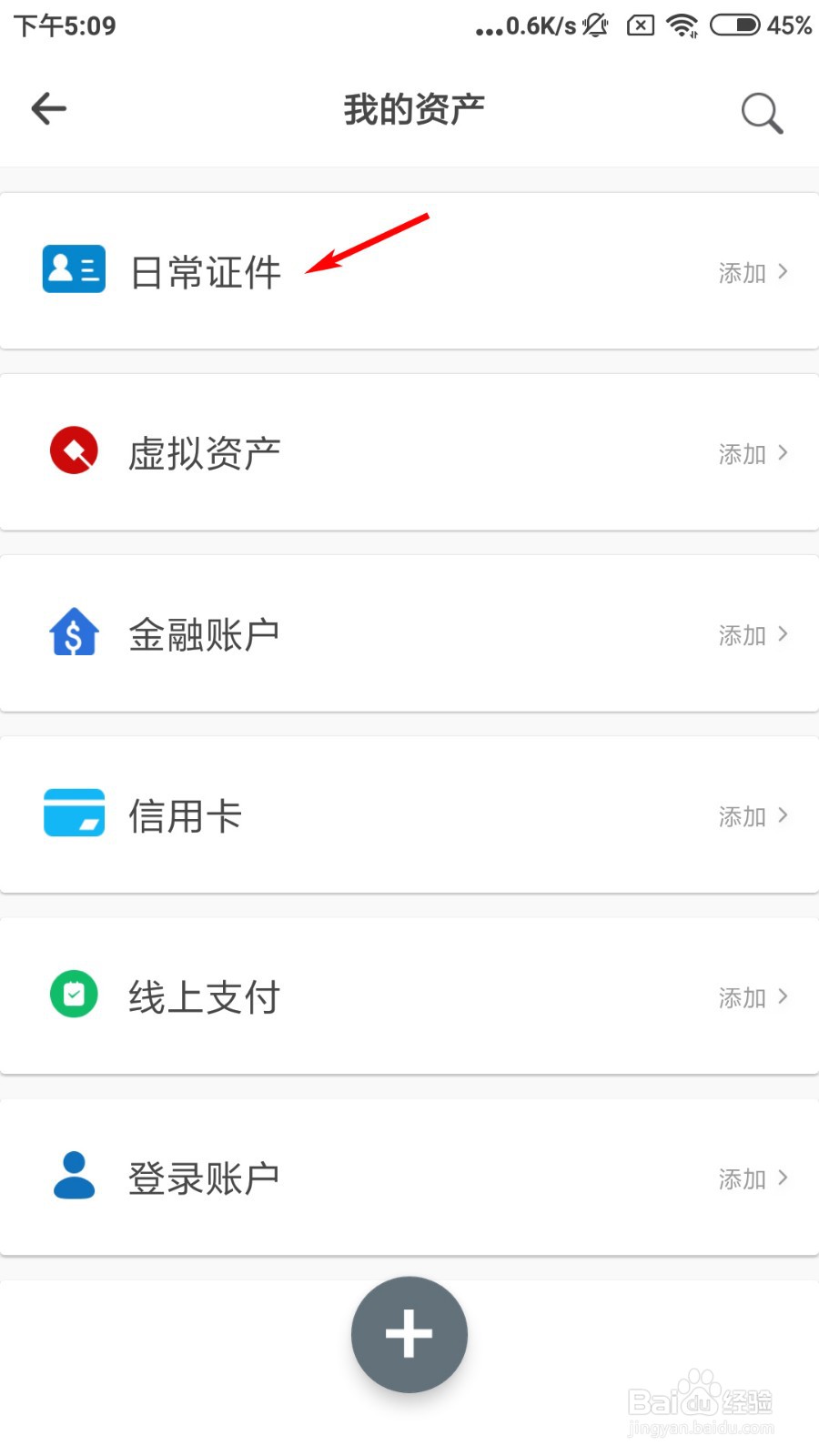This screenshot has width=819, height=1456.
Task: Tap the battery level indicator
Action: pos(735,25)
